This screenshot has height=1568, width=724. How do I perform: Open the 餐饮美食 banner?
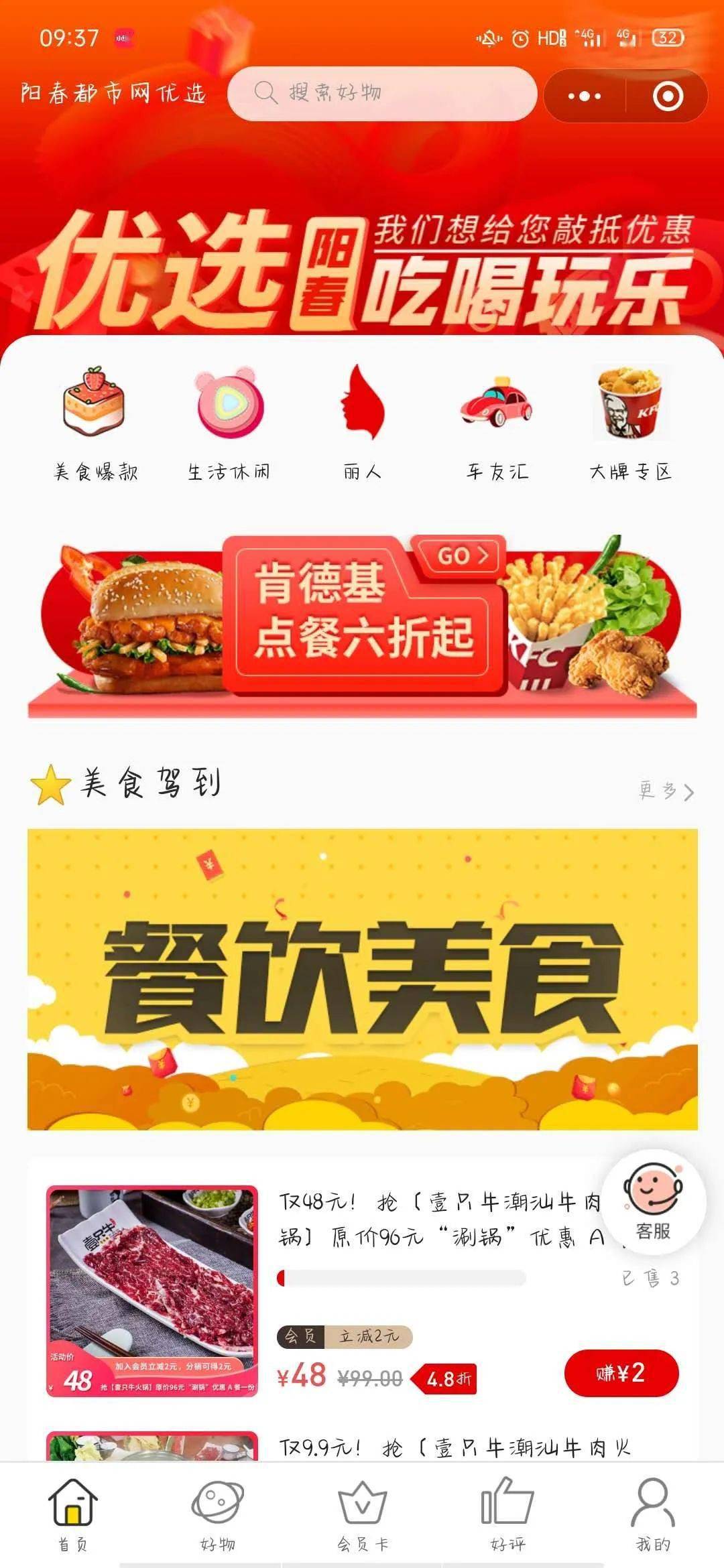(x=362, y=979)
